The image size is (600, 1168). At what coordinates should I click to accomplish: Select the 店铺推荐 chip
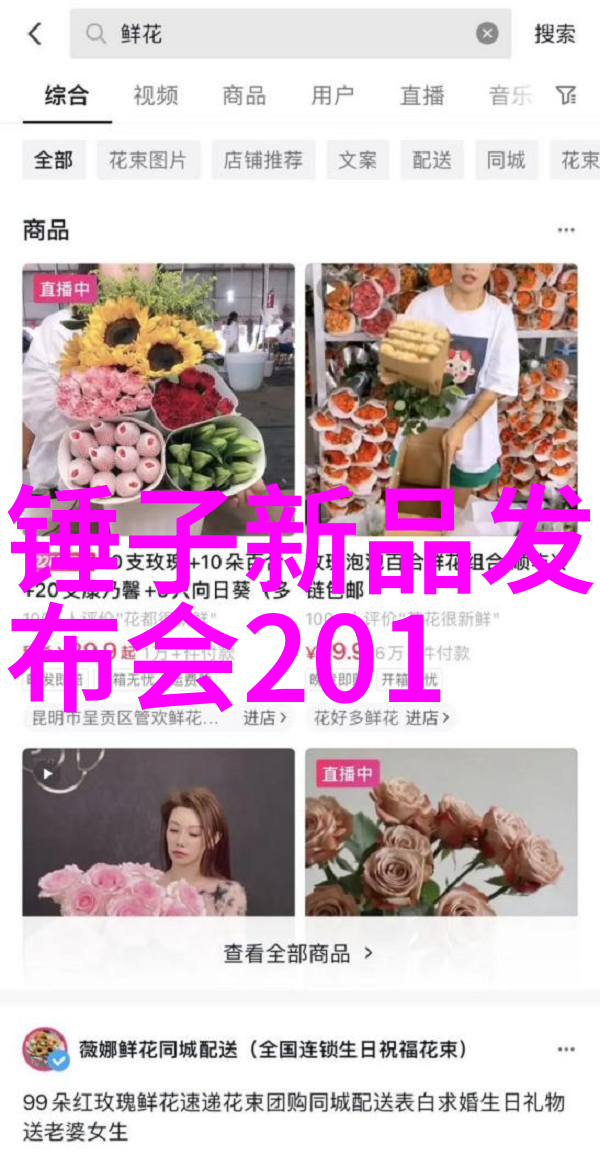[x=262, y=160]
